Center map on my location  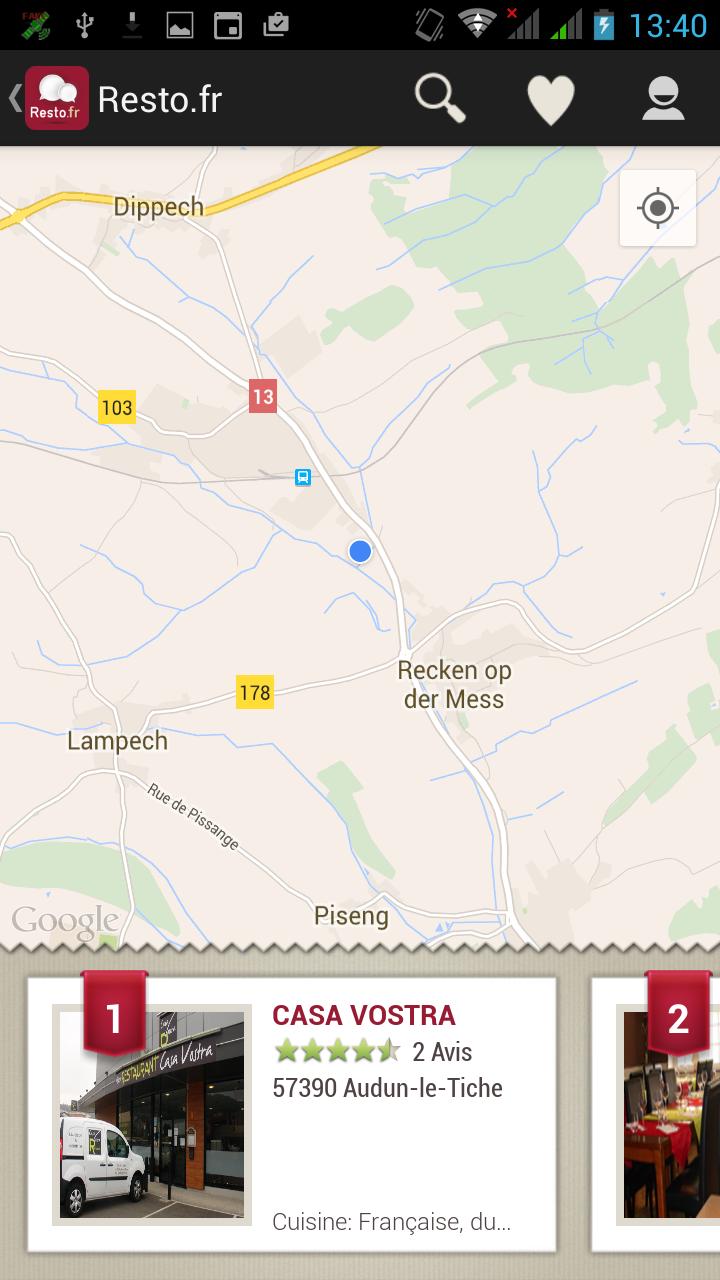pos(657,208)
